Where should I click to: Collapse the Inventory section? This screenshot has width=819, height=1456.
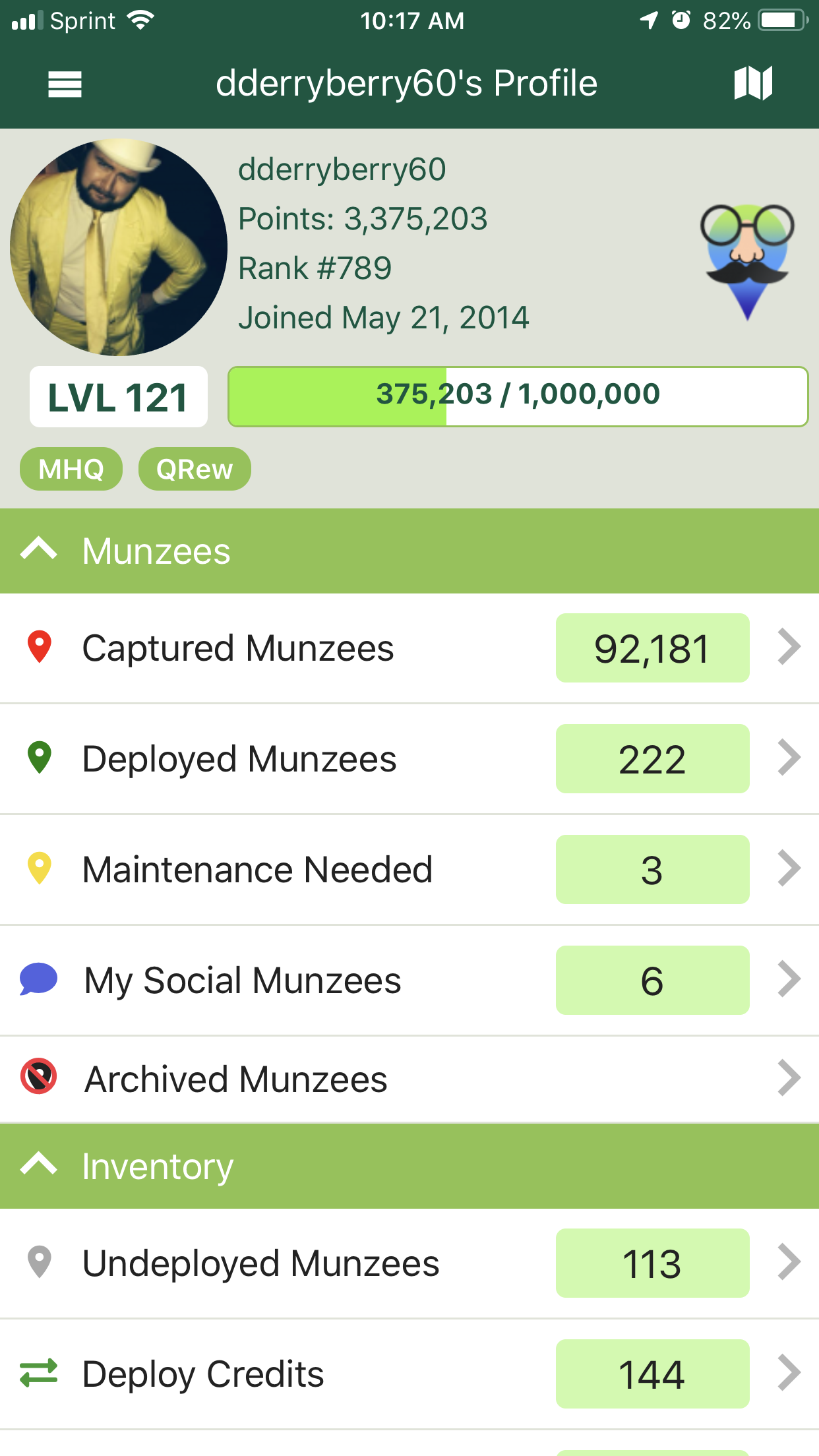coord(409,1166)
